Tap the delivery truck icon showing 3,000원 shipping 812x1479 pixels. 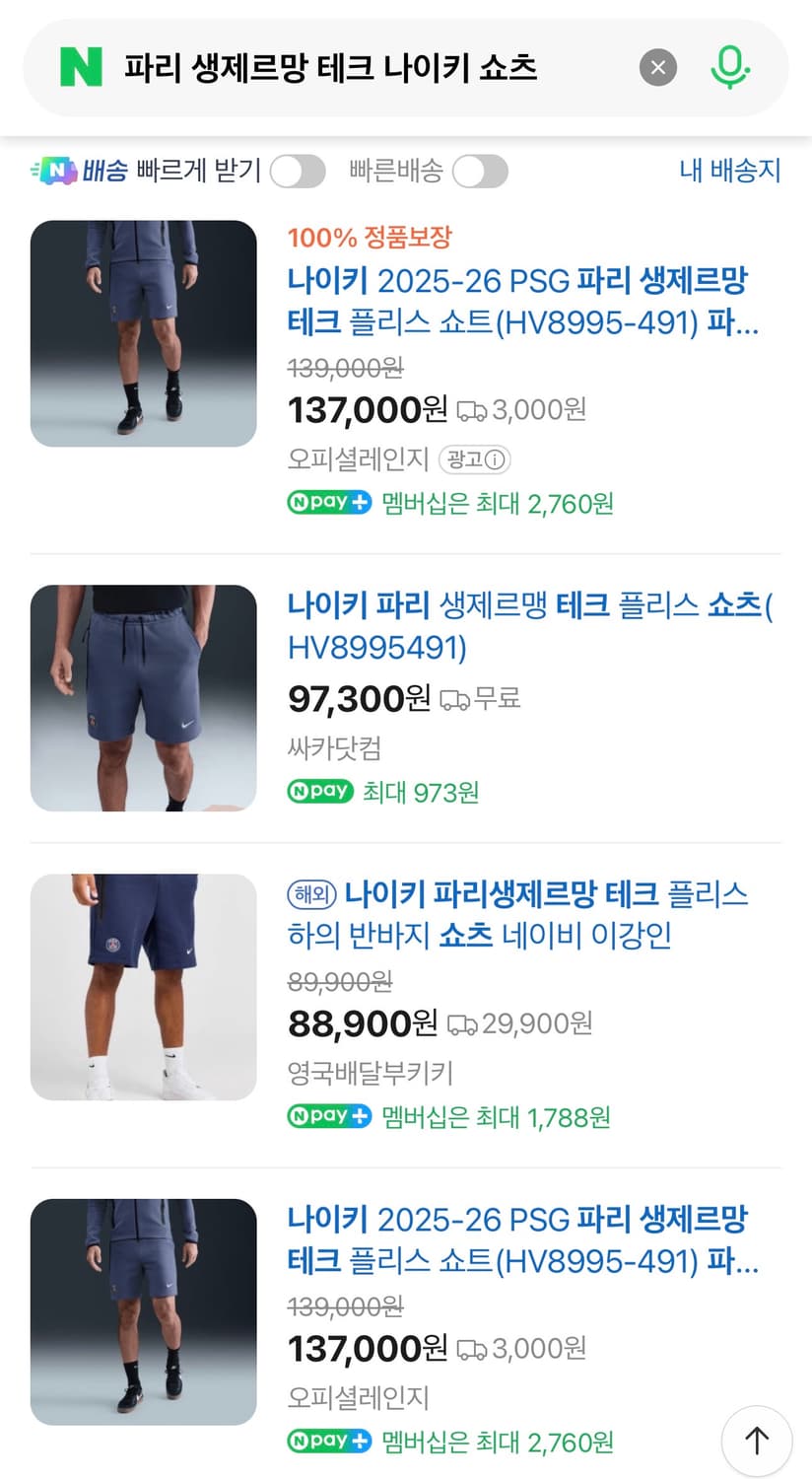click(x=474, y=410)
